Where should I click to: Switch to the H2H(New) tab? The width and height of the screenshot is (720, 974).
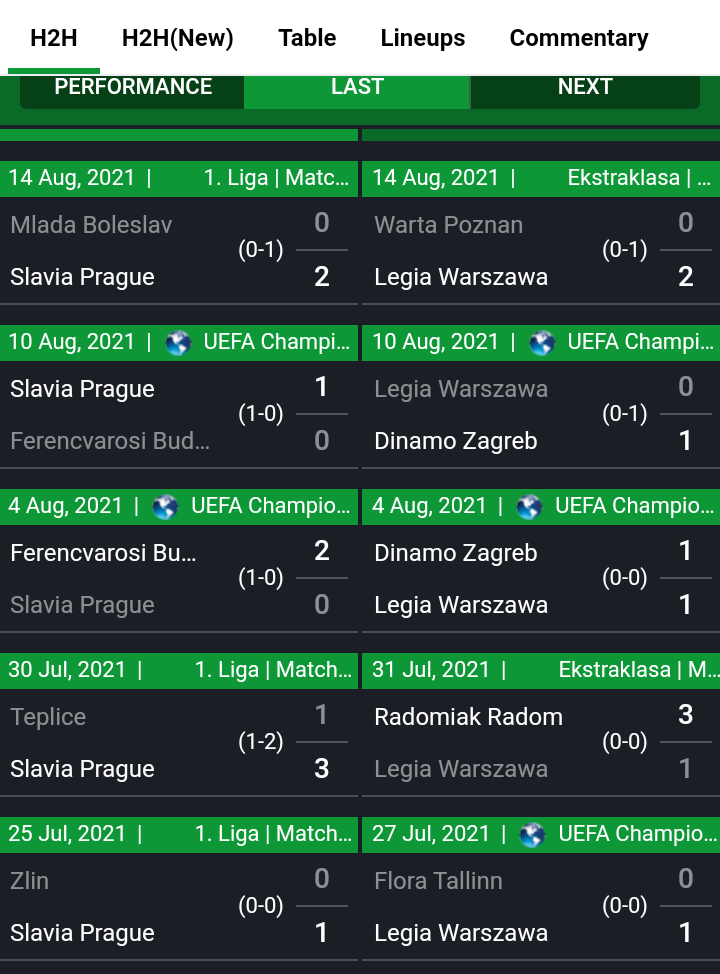[178, 38]
